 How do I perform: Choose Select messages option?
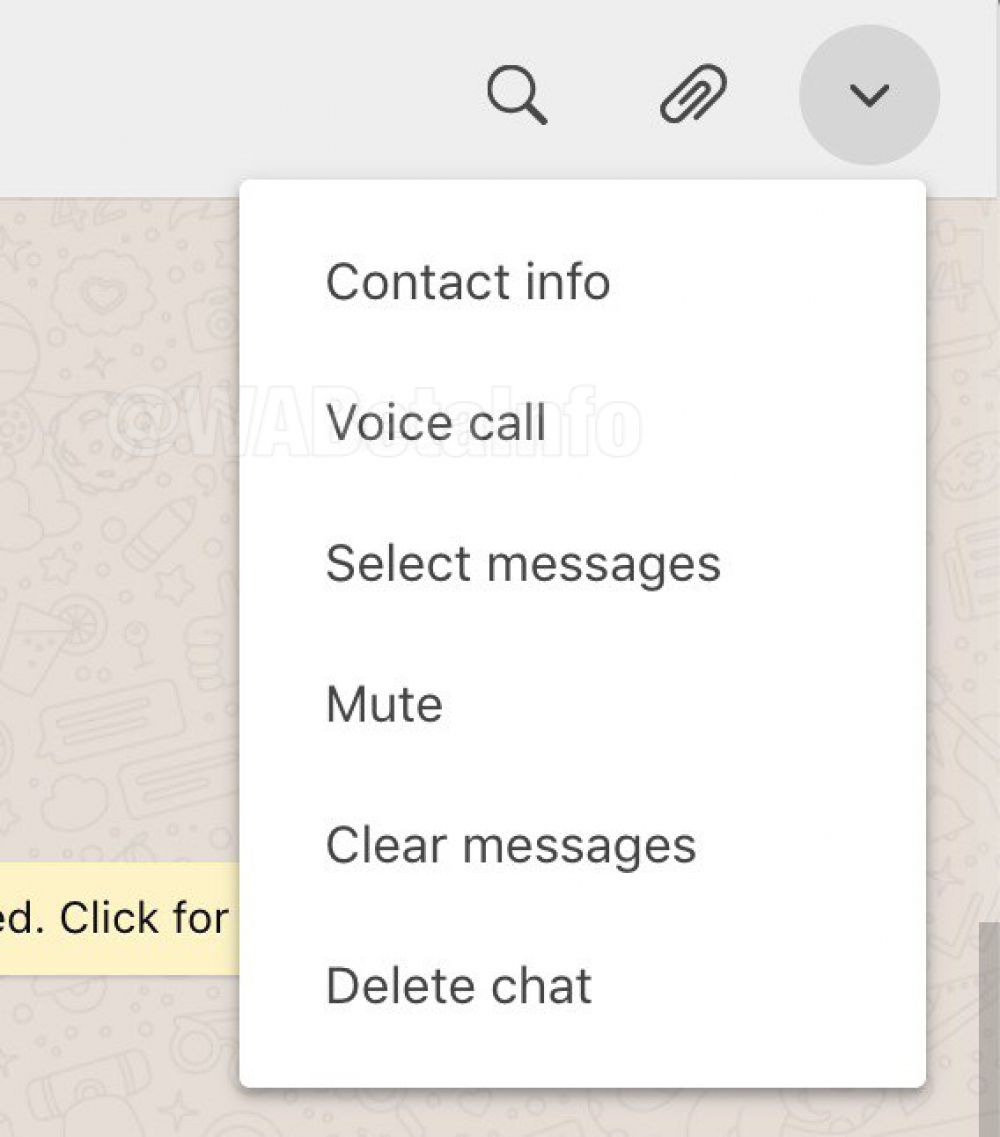click(x=523, y=564)
